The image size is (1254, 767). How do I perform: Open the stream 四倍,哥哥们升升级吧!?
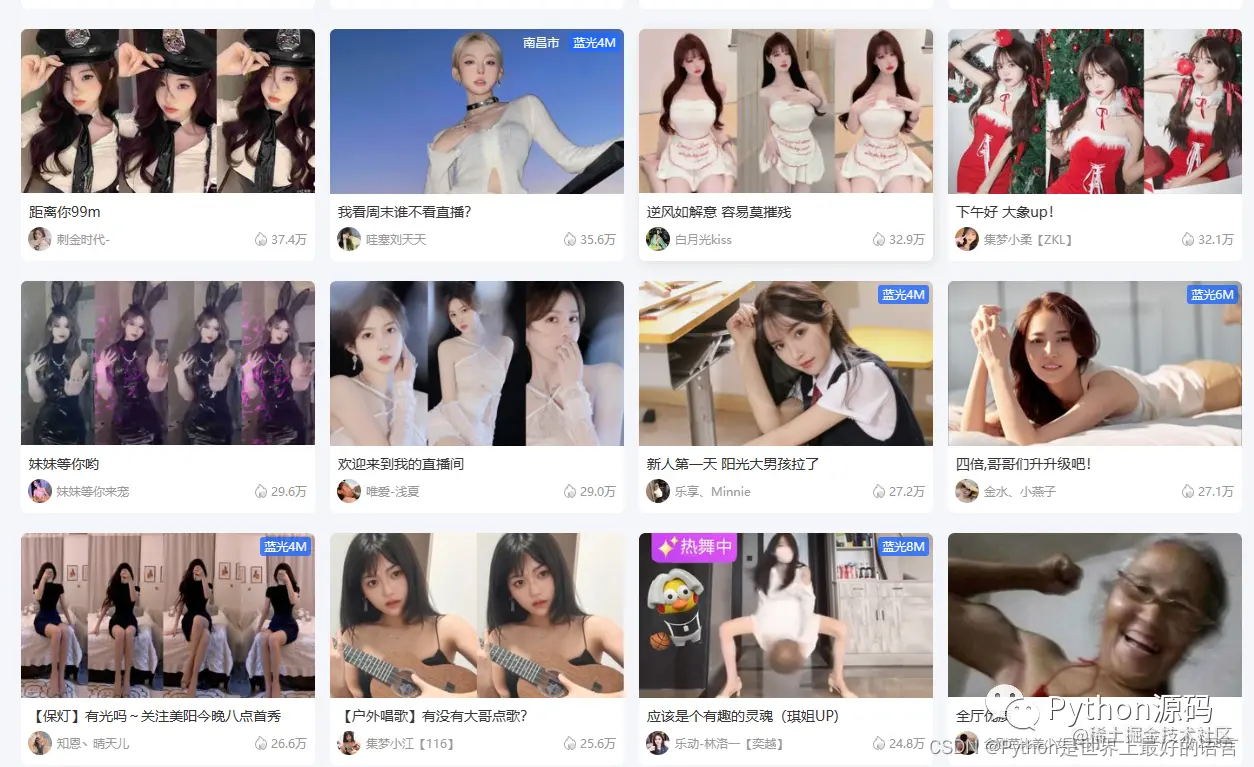tap(1094, 363)
